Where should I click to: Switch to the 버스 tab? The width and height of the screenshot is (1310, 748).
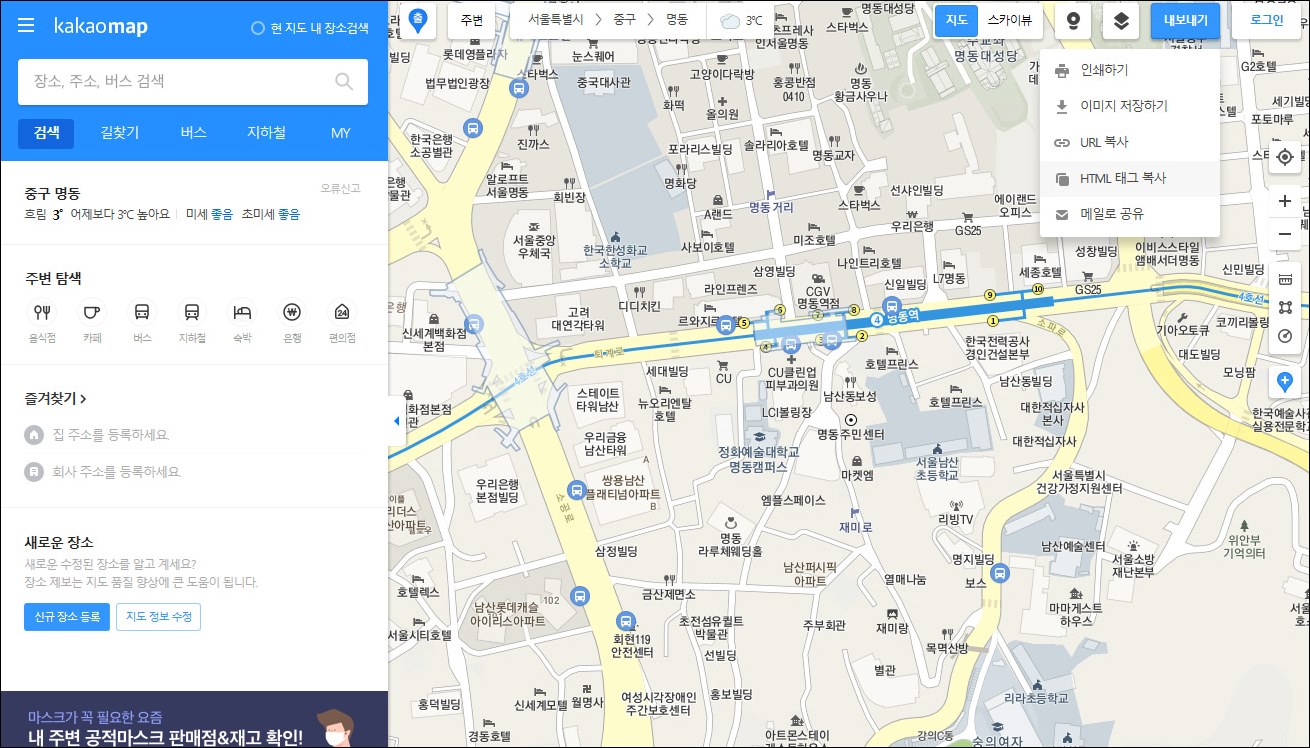tap(194, 133)
